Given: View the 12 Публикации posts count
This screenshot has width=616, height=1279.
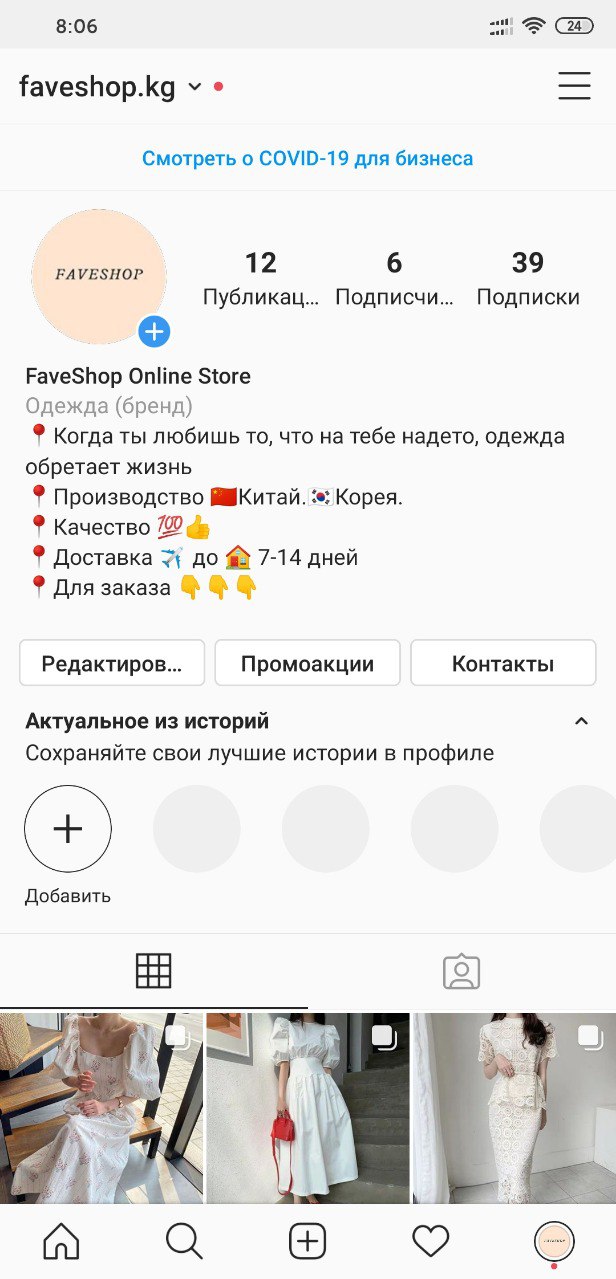Looking at the screenshot, I should (x=261, y=278).
